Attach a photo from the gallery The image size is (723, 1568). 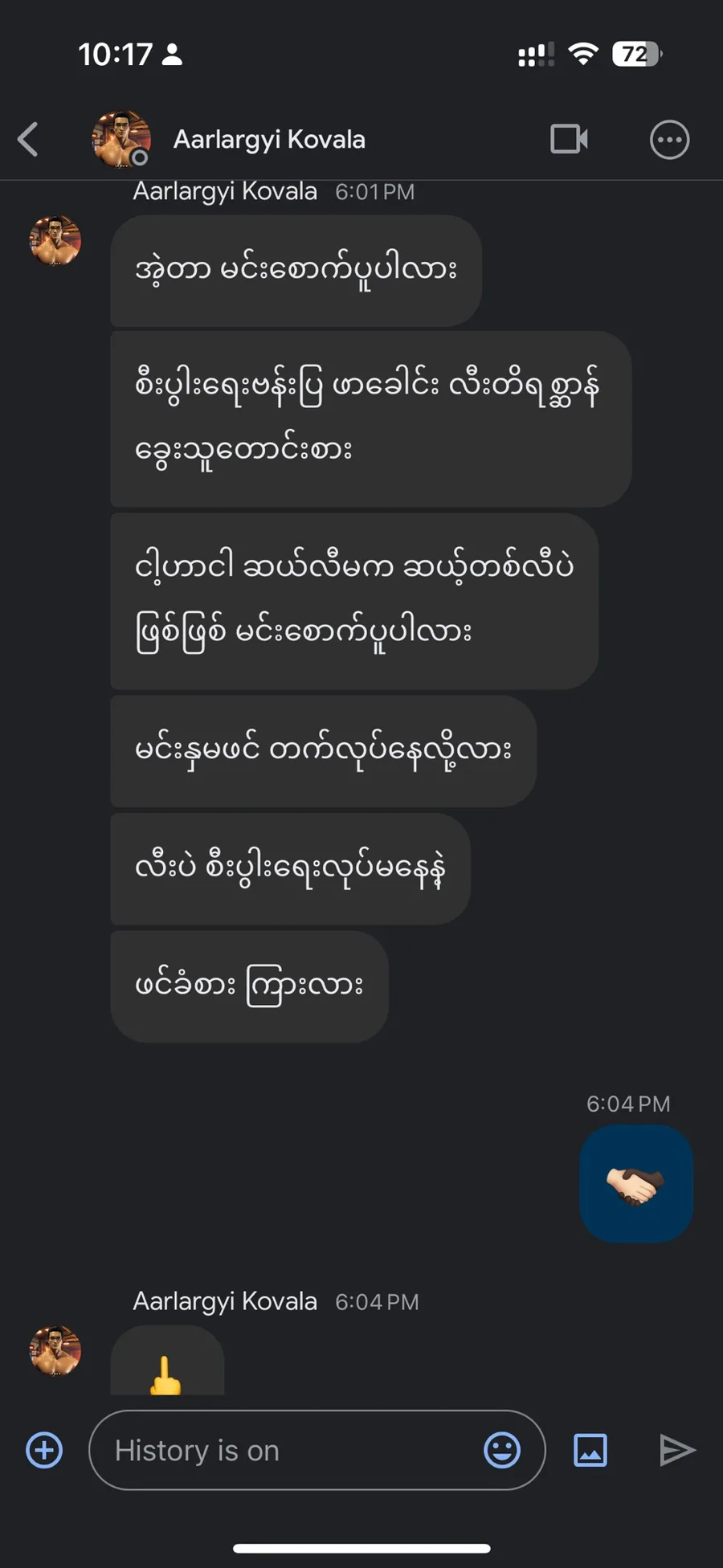point(590,1451)
